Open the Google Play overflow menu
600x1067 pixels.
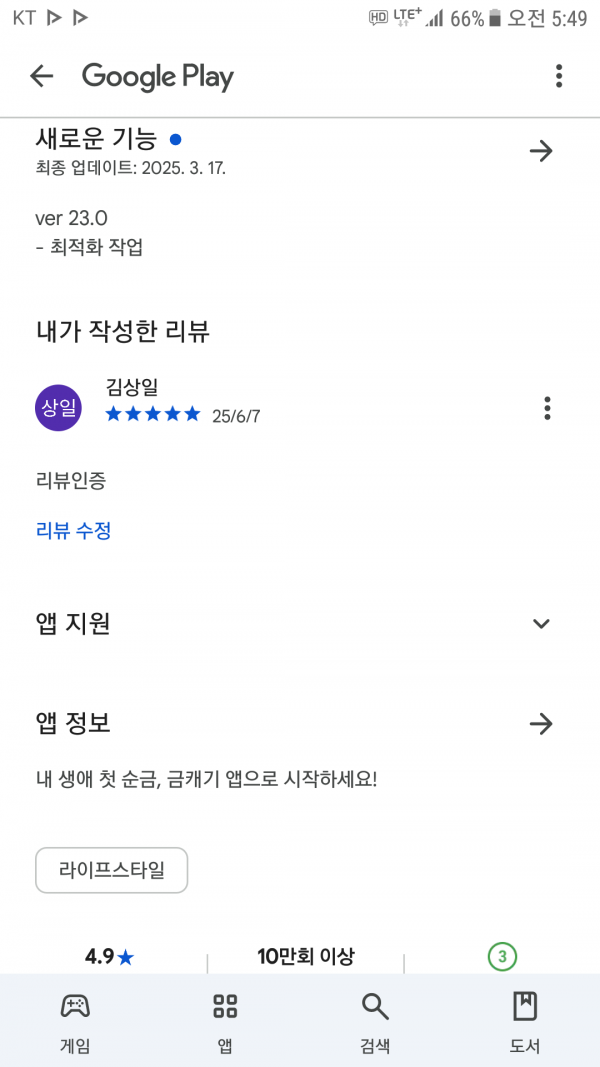coord(559,76)
